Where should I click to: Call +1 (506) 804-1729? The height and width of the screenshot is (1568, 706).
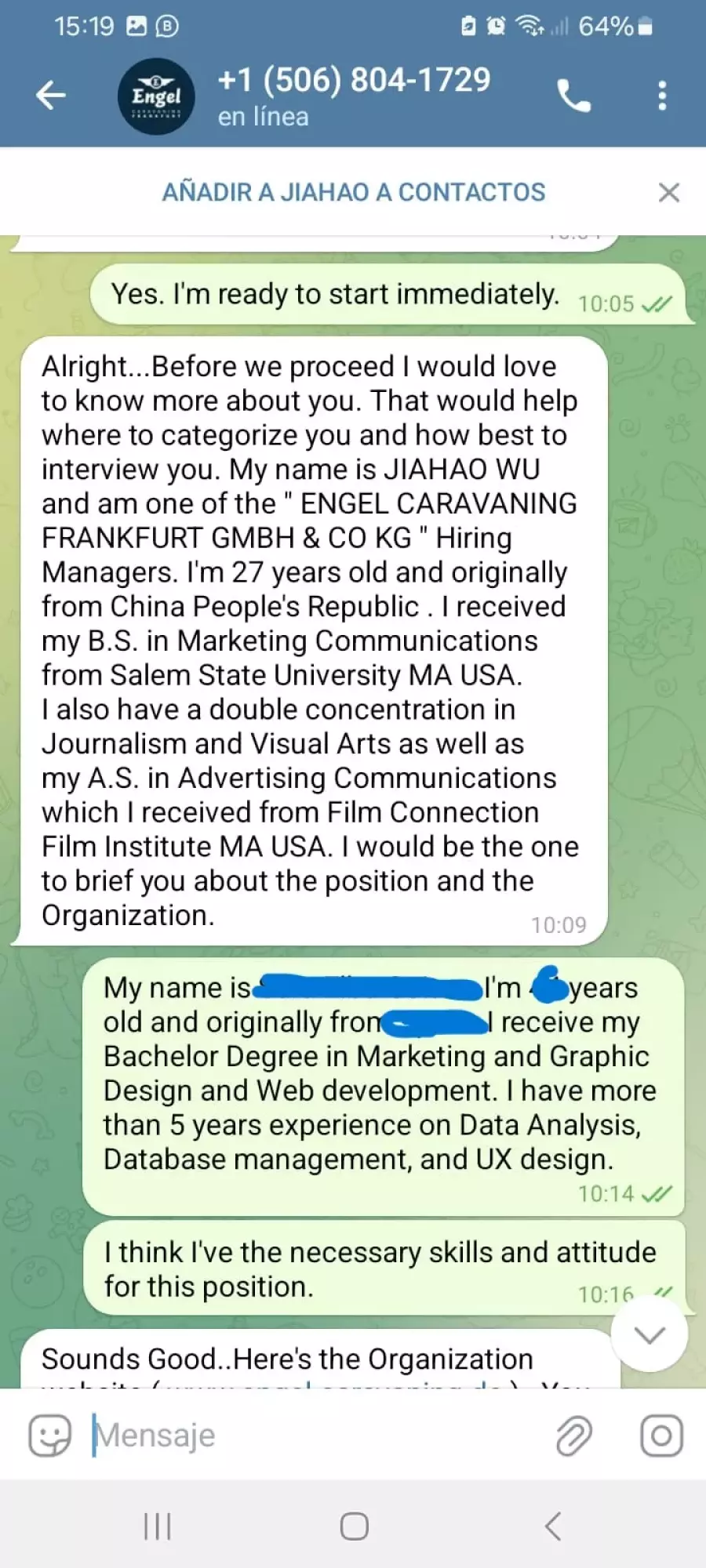click(574, 96)
